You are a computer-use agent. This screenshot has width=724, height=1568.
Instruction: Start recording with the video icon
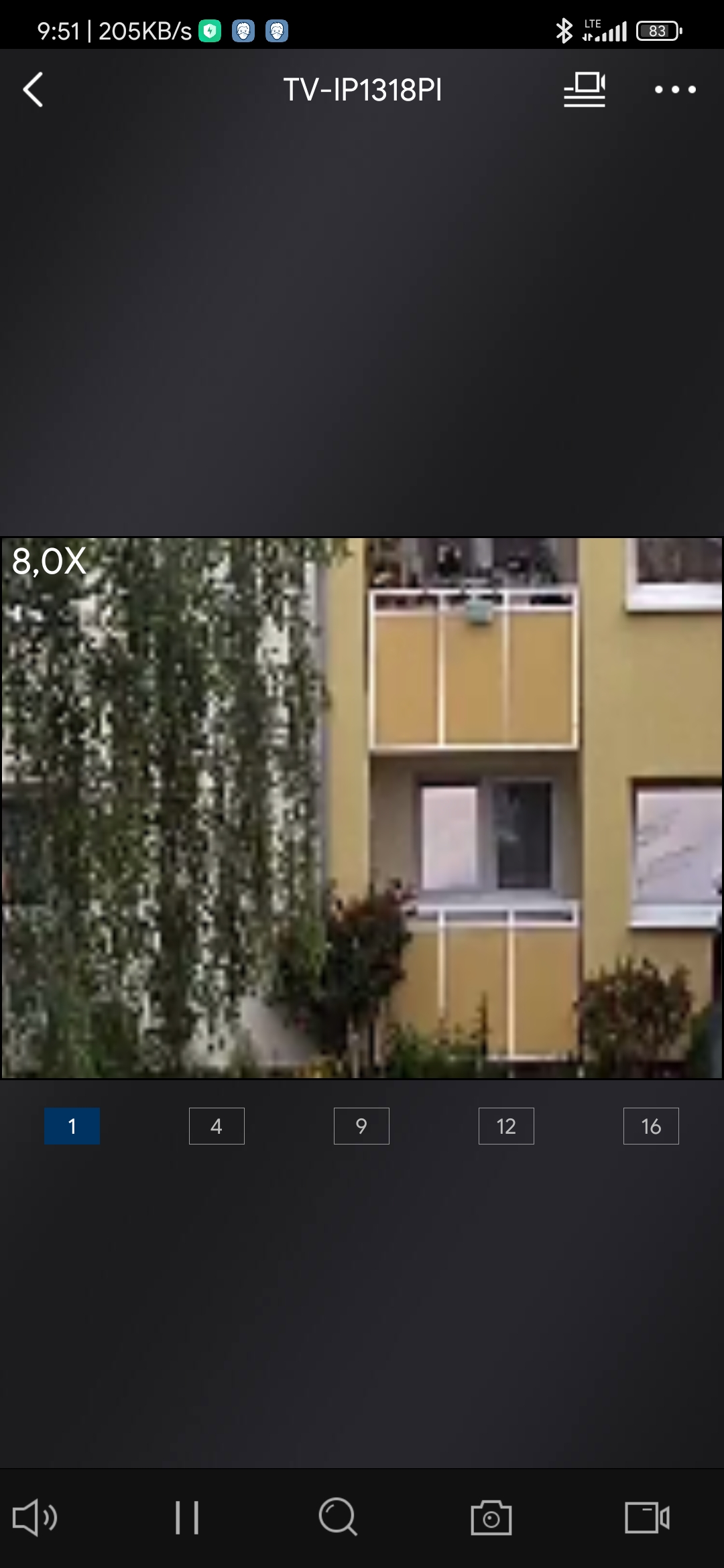coord(647,1518)
